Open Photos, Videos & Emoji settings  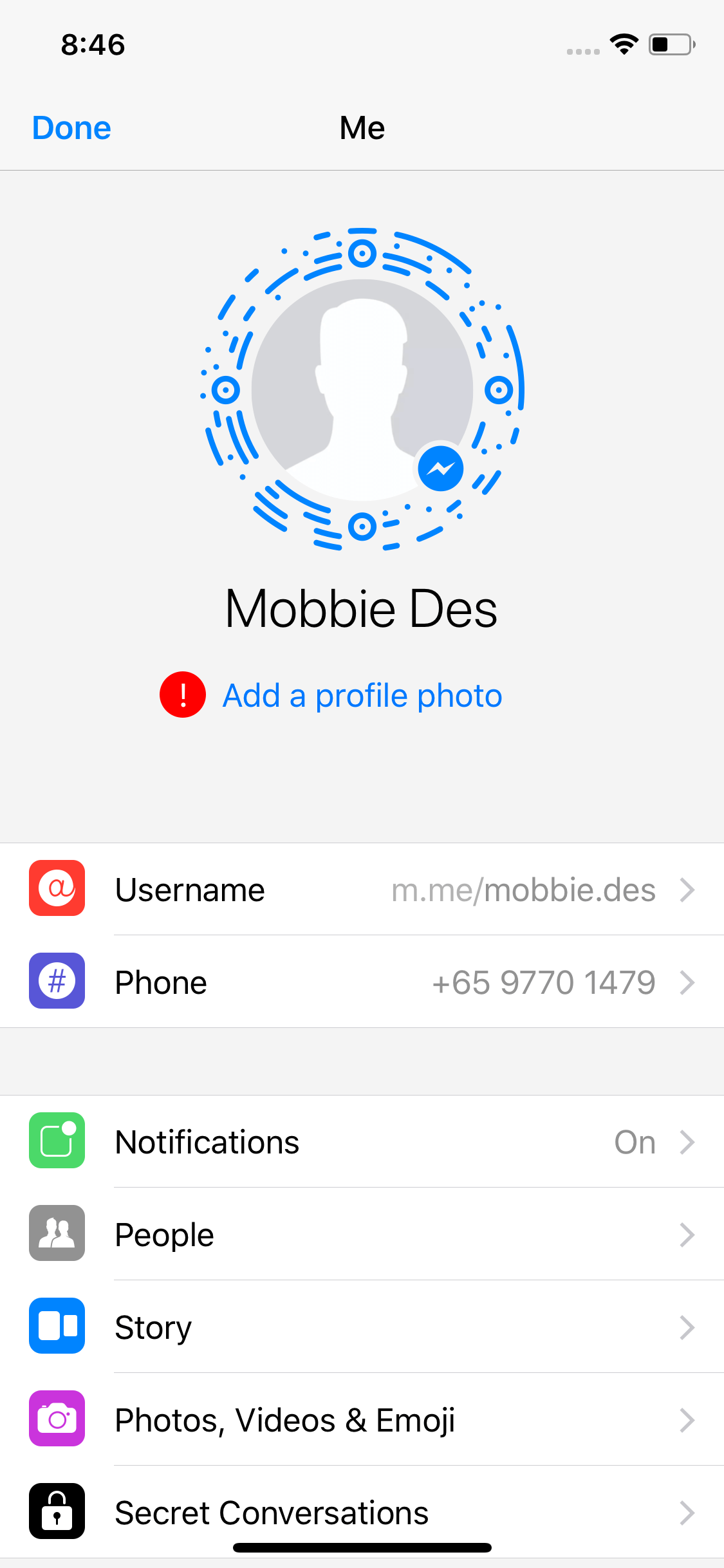(362, 1420)
